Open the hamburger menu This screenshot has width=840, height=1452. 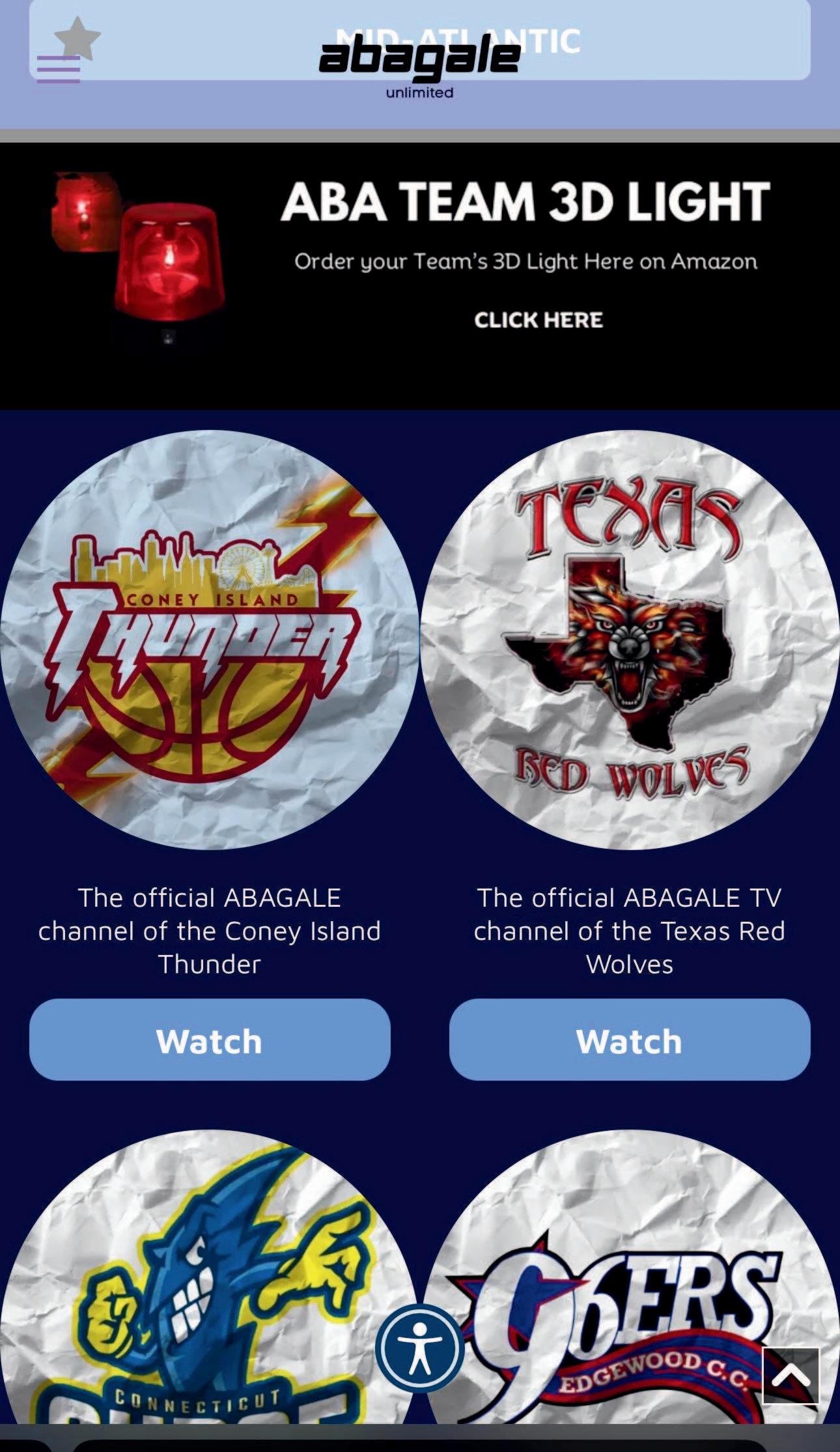59,70
